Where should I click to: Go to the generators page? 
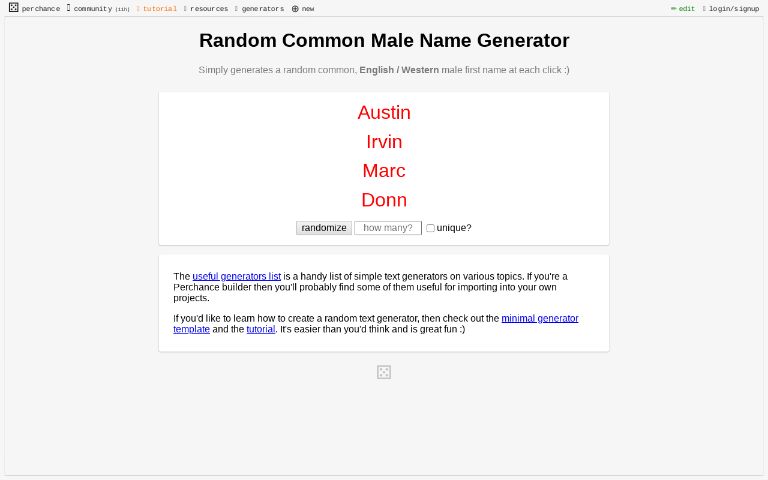(x=261, y=8)
